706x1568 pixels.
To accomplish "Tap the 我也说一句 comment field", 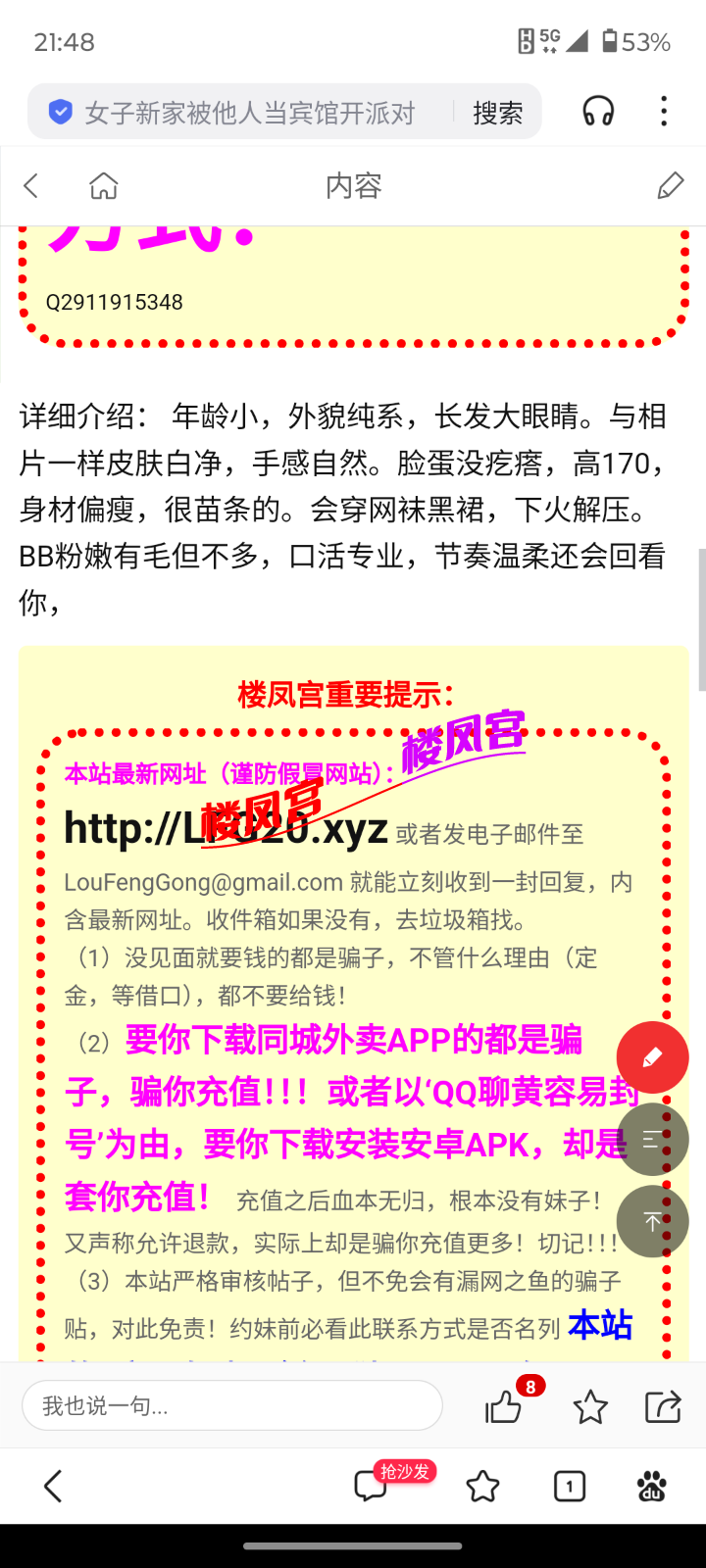I will [x=232, y=1406].
